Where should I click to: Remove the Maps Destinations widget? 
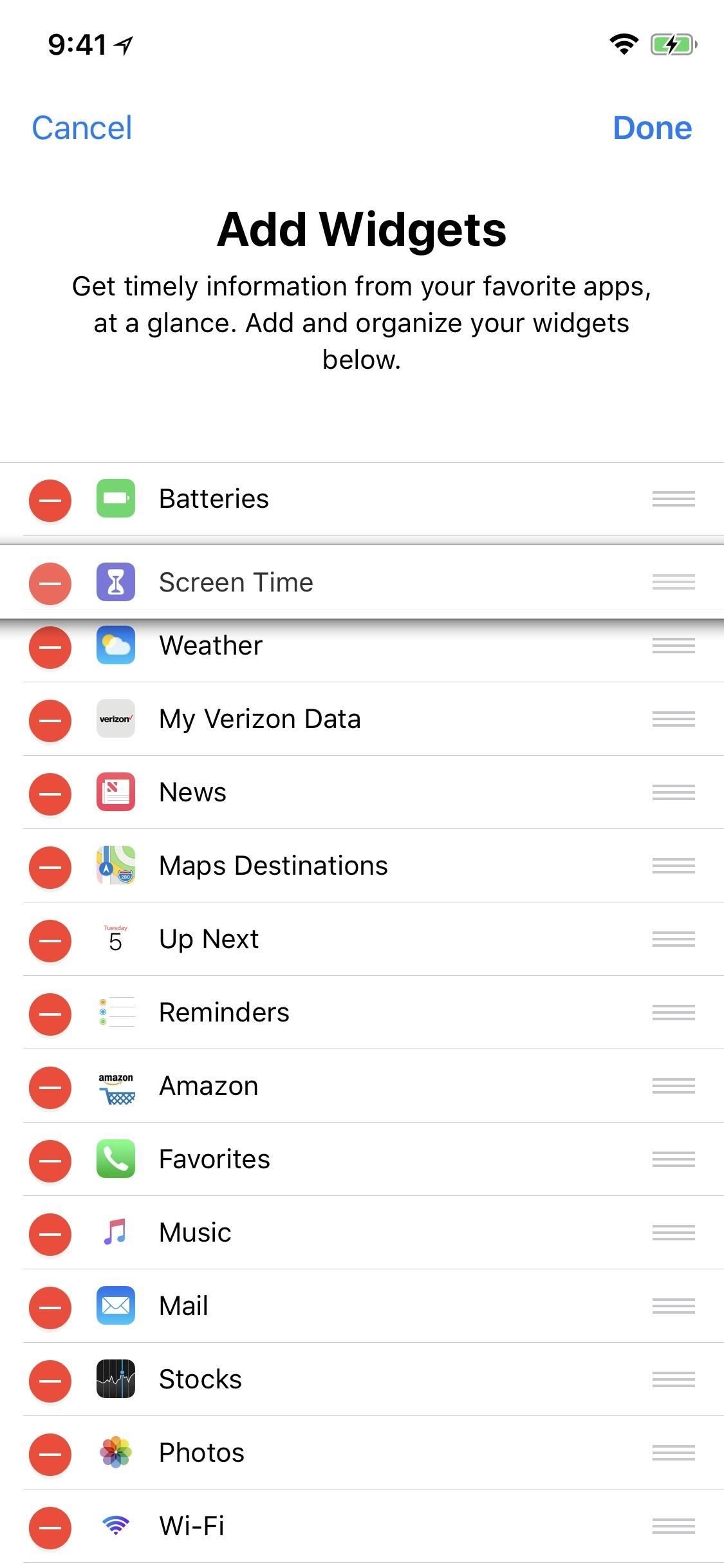click(x=50, y=867)
